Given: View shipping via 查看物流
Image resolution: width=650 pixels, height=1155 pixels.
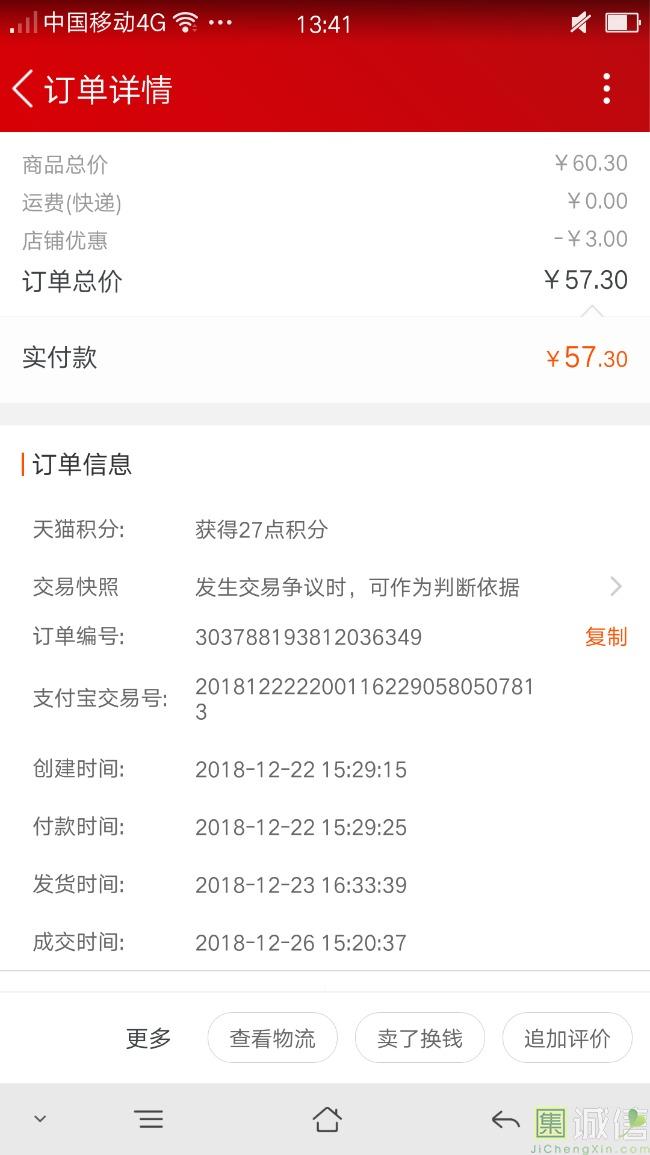Looking at the screenshot, I should (x=272, y=1038).
